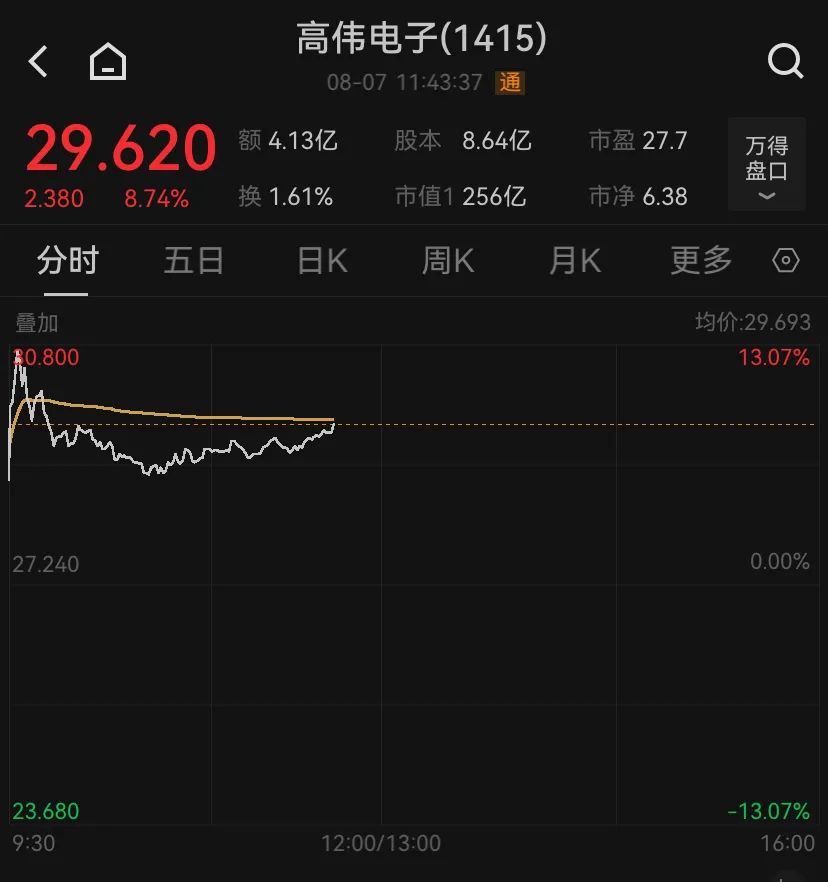Viewport: 828px width, 882px height.
Task: Expand the 万得盘口 panel
Action: click(x=766, y=167)
